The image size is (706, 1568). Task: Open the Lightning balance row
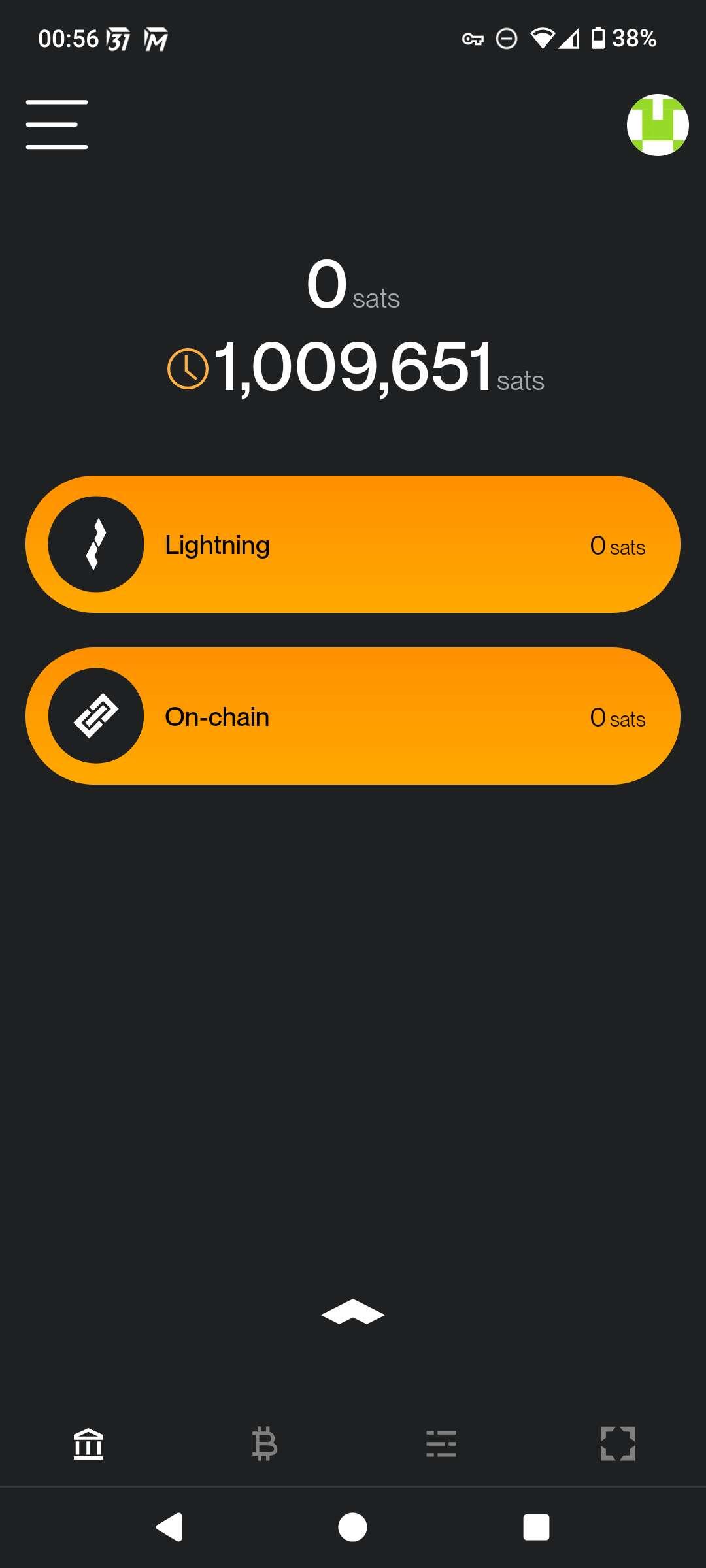[x=353, y=544]
